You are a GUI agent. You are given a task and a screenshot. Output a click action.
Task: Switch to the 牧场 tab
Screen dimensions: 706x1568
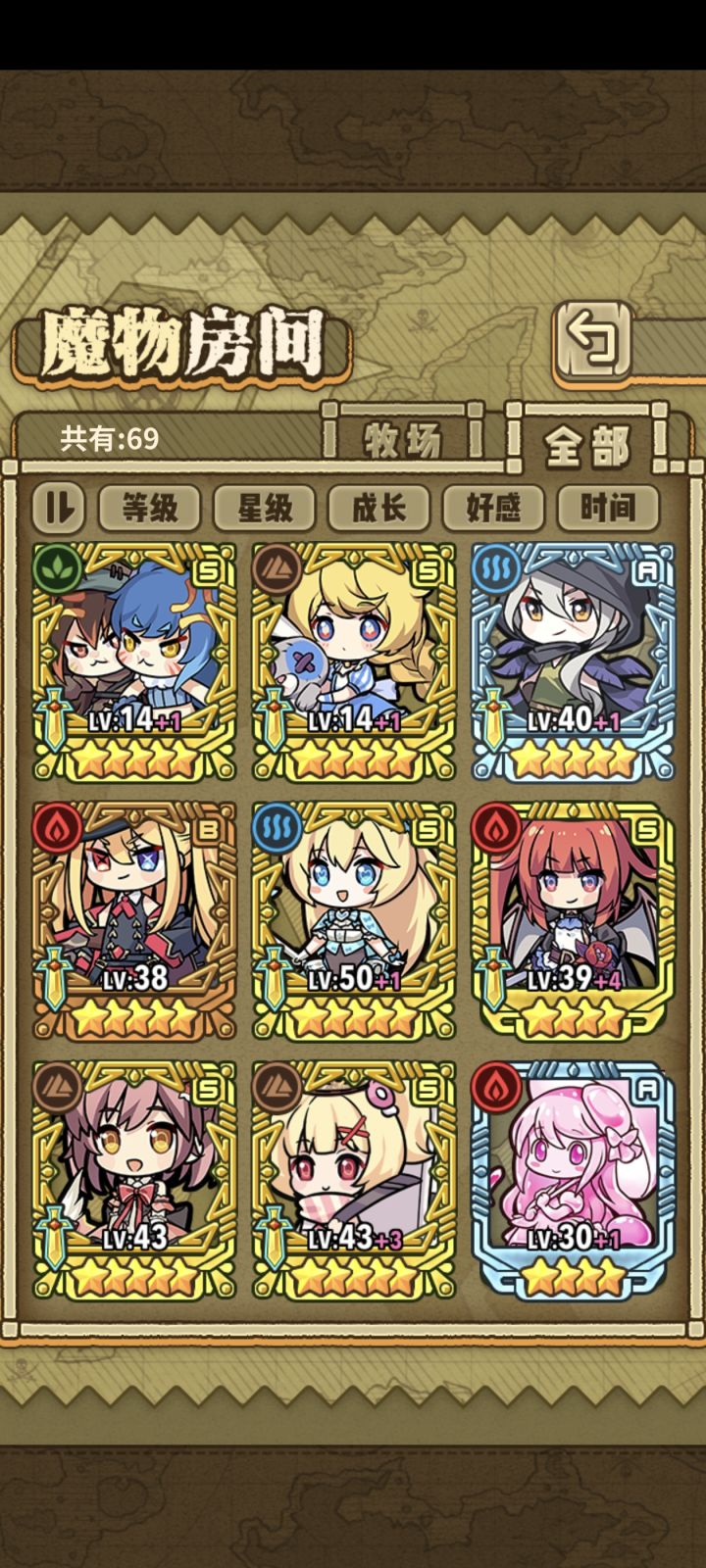coord(402,441)
